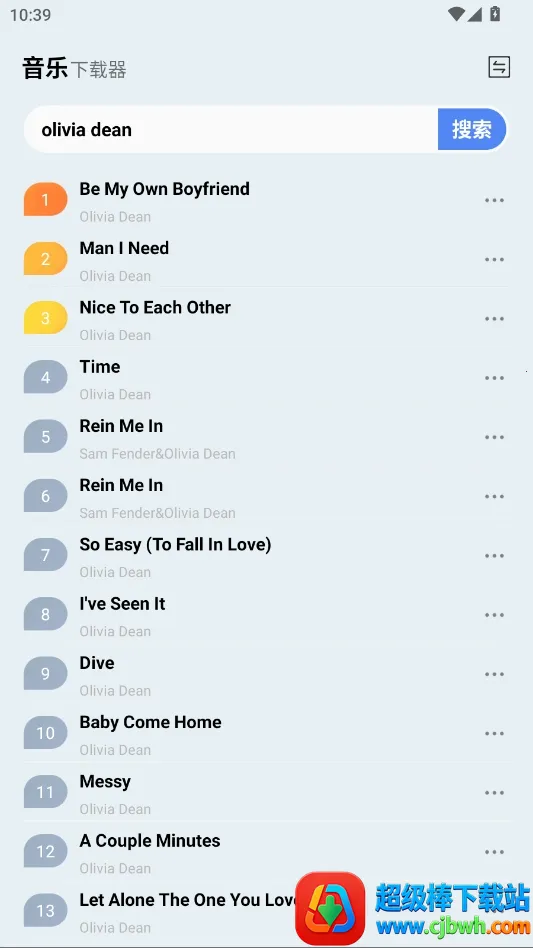Open Let Alone The One You Love
Image resolution: width=533 pixels, height=948 pixels.
pos(160,912)
